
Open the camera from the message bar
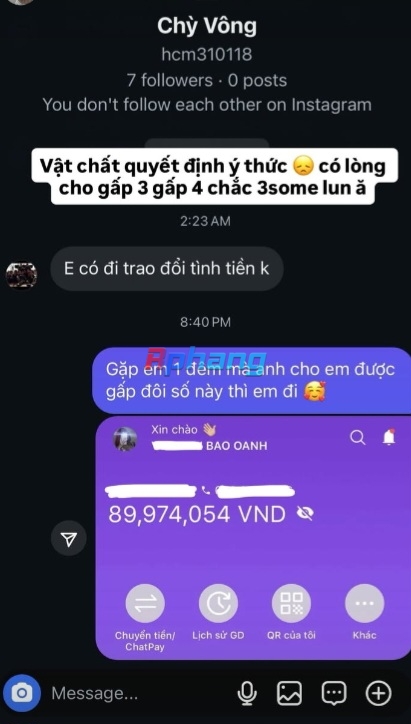coord(22,693)
